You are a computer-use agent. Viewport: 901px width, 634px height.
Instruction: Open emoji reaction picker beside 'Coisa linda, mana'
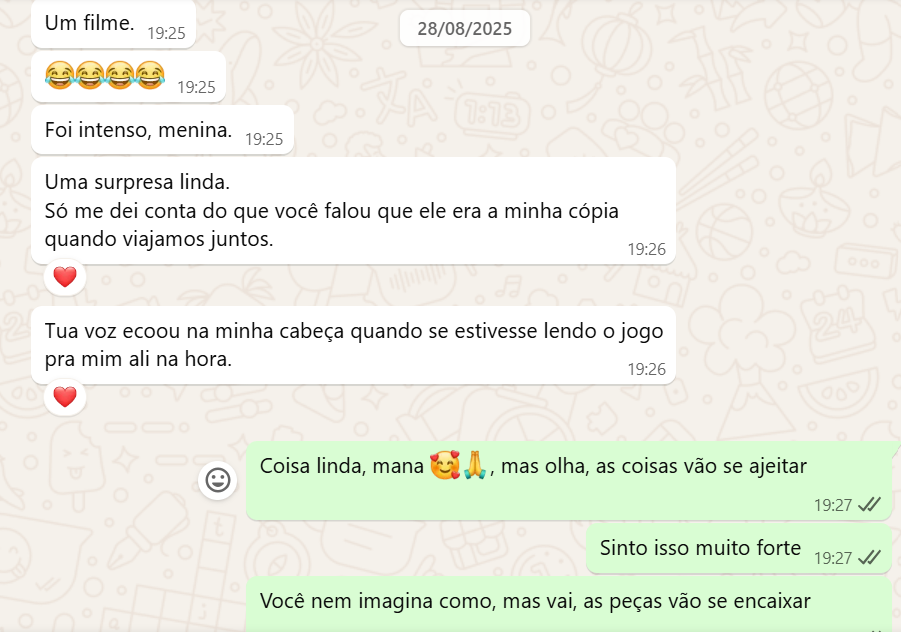coord(217,481)
